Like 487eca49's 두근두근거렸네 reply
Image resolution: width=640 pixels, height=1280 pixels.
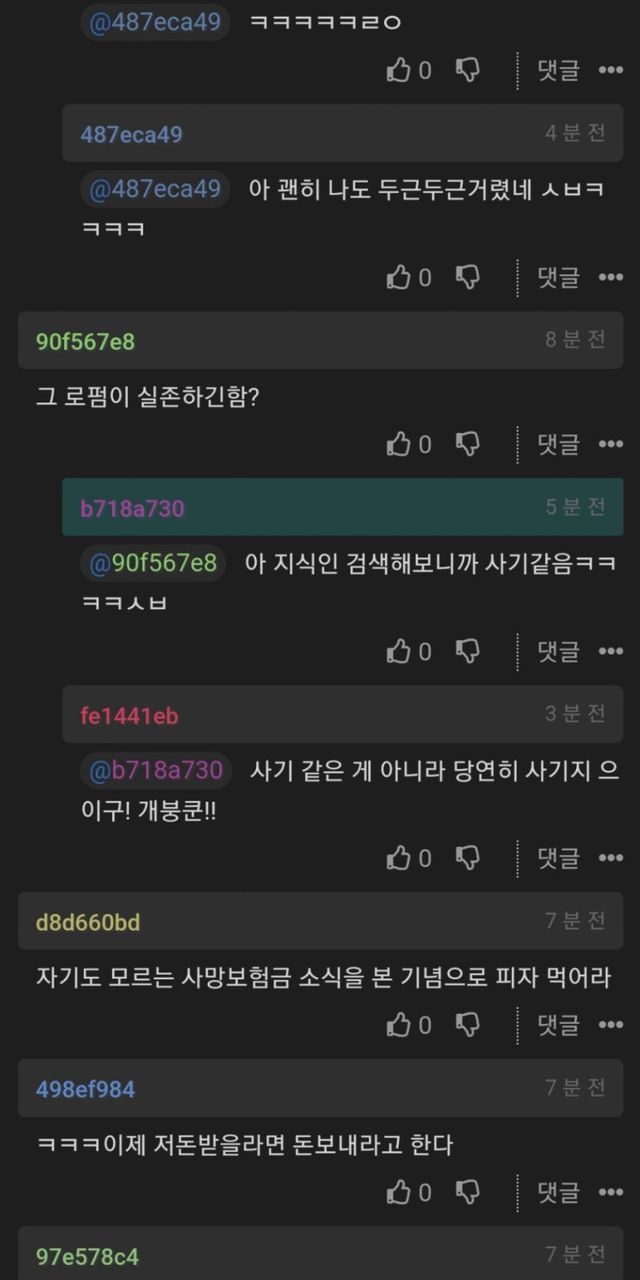(x=400, y=278)
